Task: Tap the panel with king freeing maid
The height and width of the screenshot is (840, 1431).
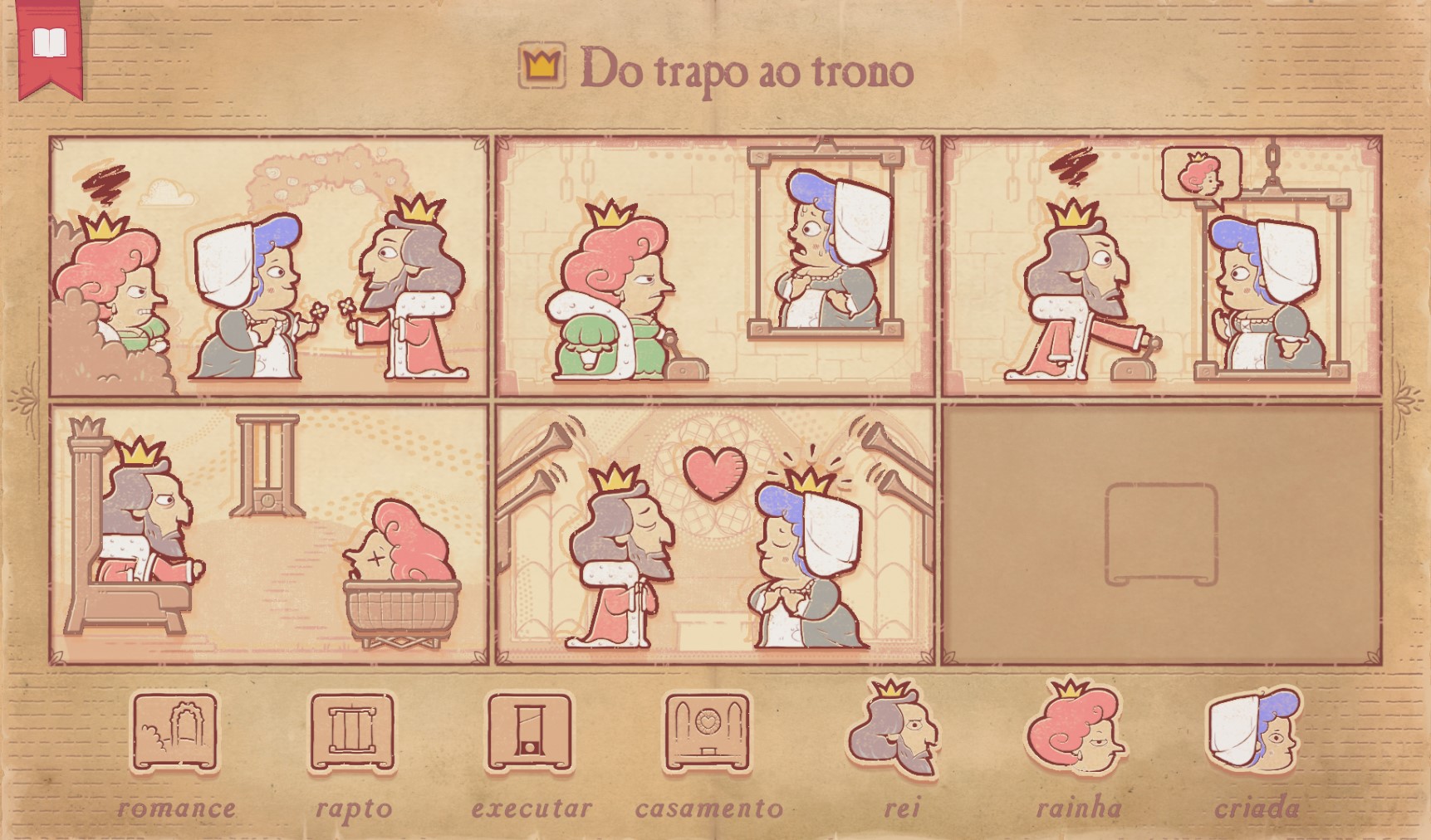Action: (x=1161, y=267)
